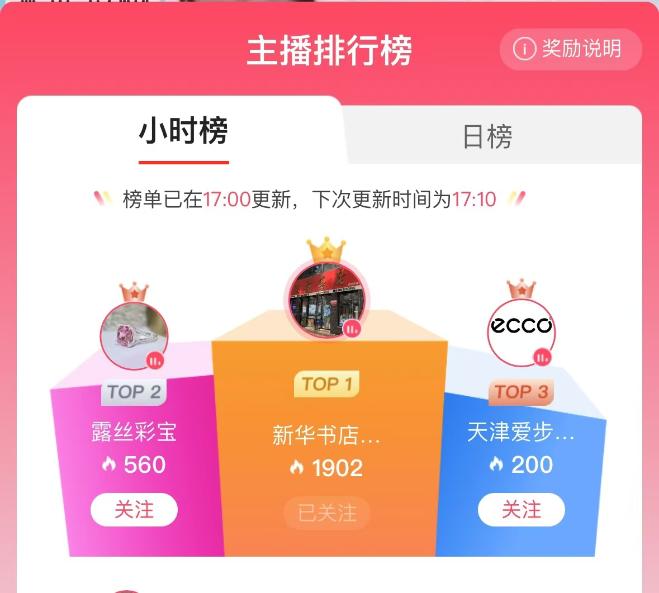Open 露丝彩宝's live avatar
The image size is (659, 593).
(x=133, y=335)
